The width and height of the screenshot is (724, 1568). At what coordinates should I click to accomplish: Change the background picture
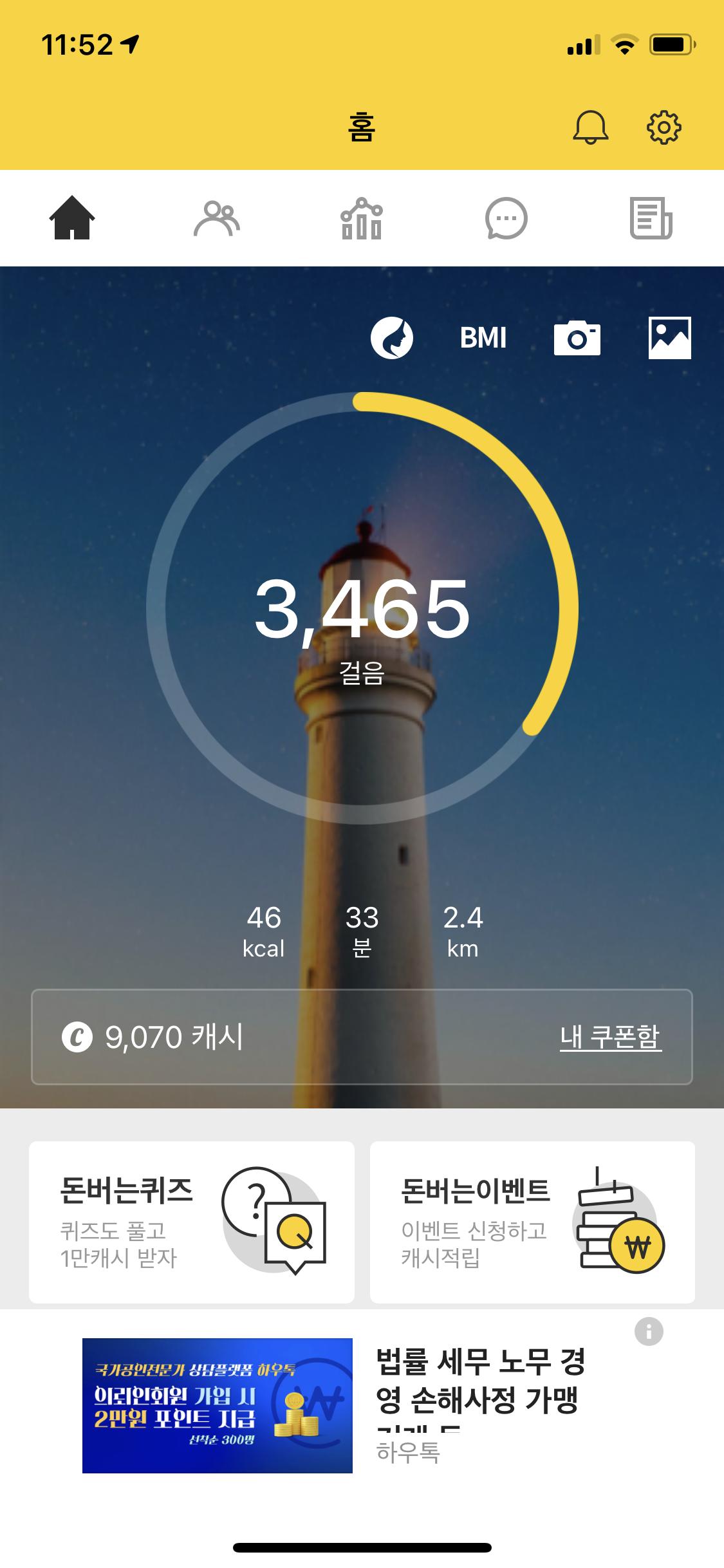click(669, 338)
